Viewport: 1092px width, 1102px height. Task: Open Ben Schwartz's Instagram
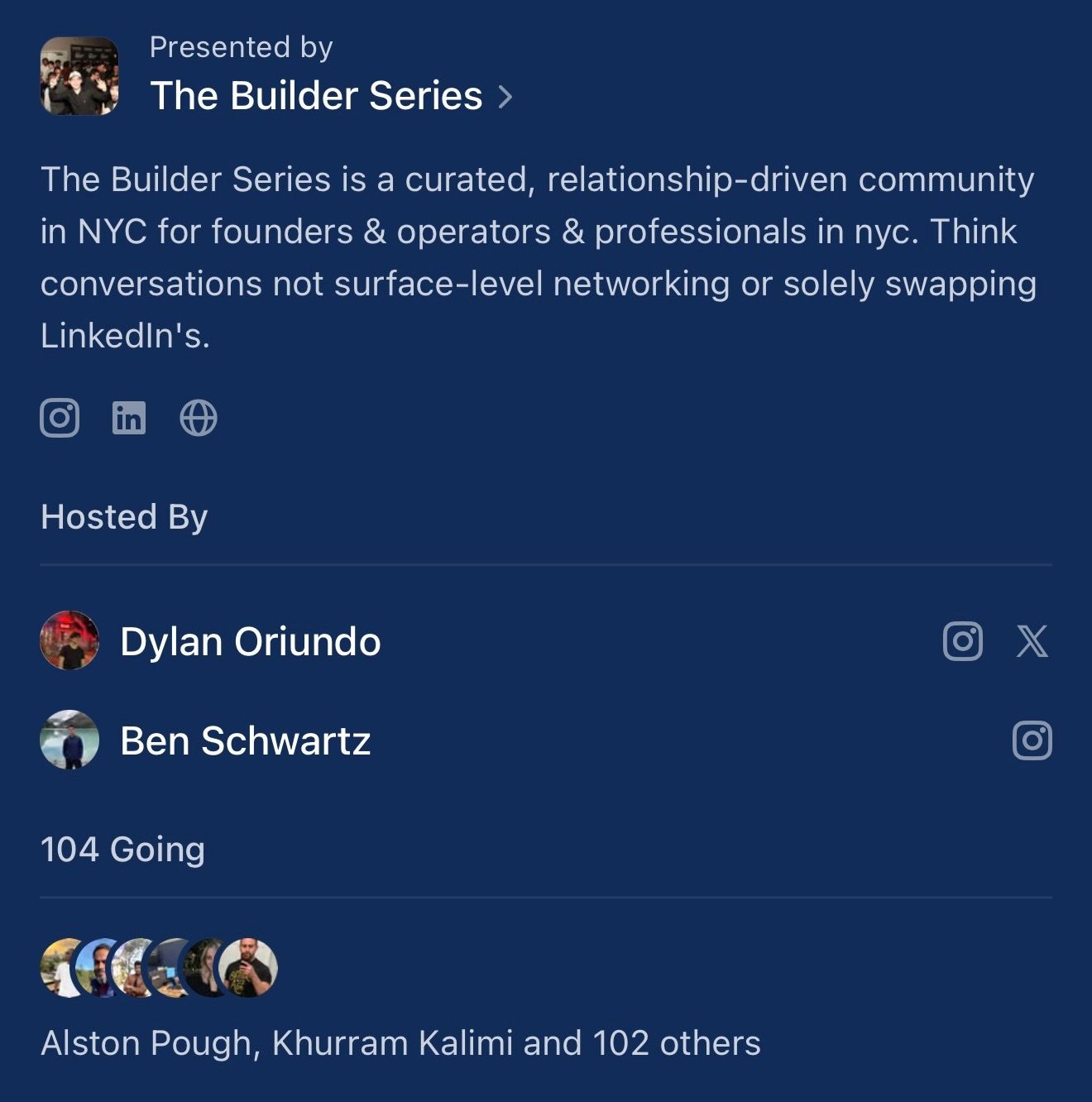click(1032, 740)
